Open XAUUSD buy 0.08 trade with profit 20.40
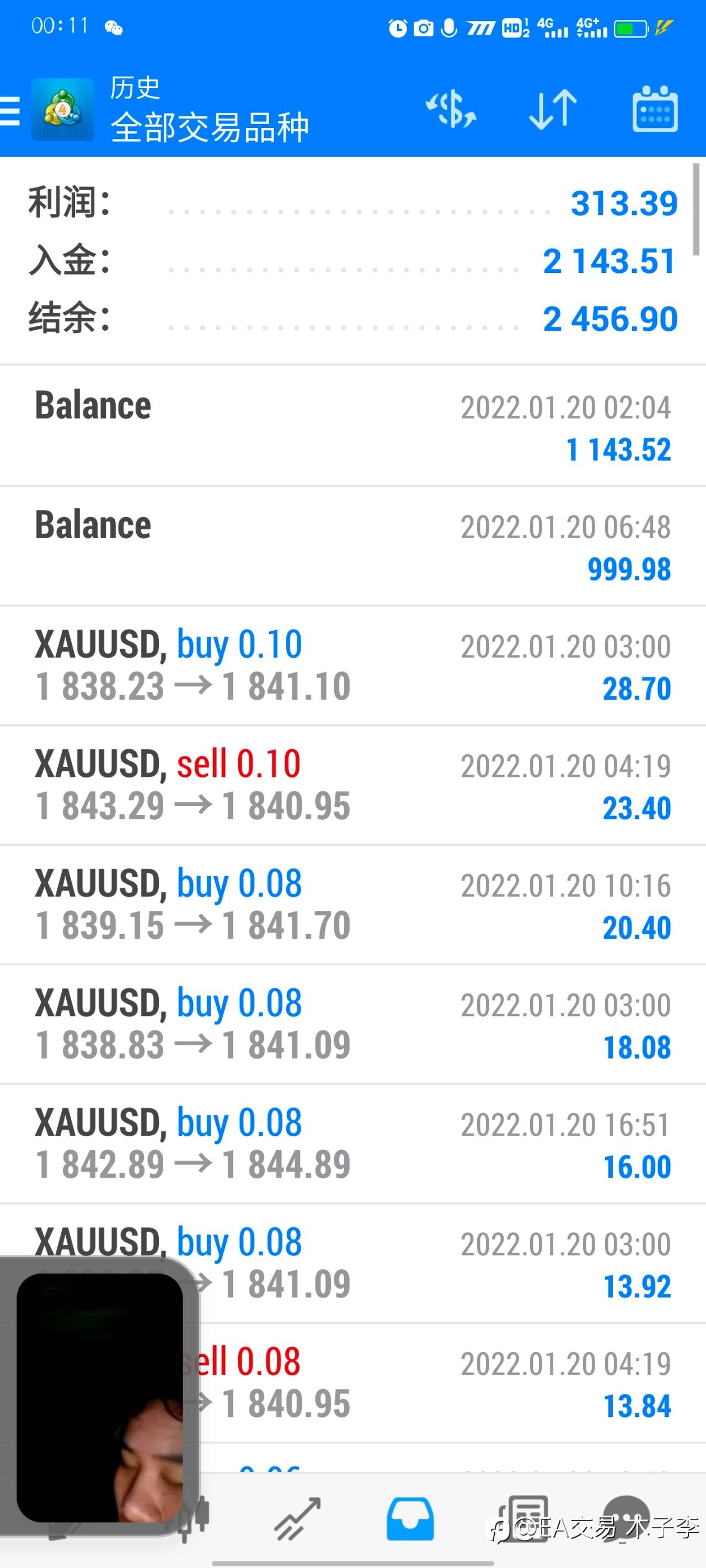Image resolution: width=706 pixels, height=1568 pixels. point(352,905)
